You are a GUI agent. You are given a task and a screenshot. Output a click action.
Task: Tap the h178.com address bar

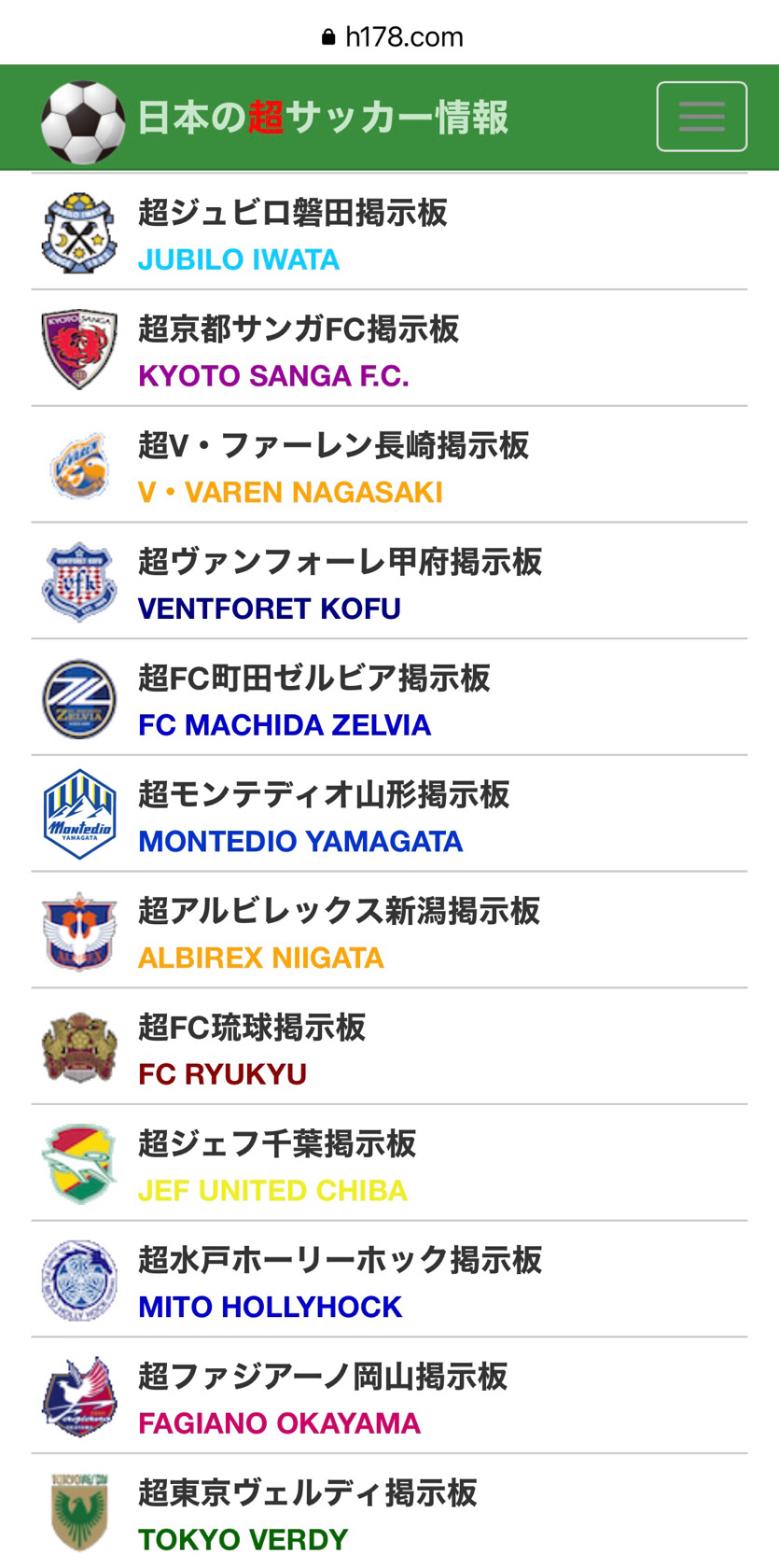(392, 36)
